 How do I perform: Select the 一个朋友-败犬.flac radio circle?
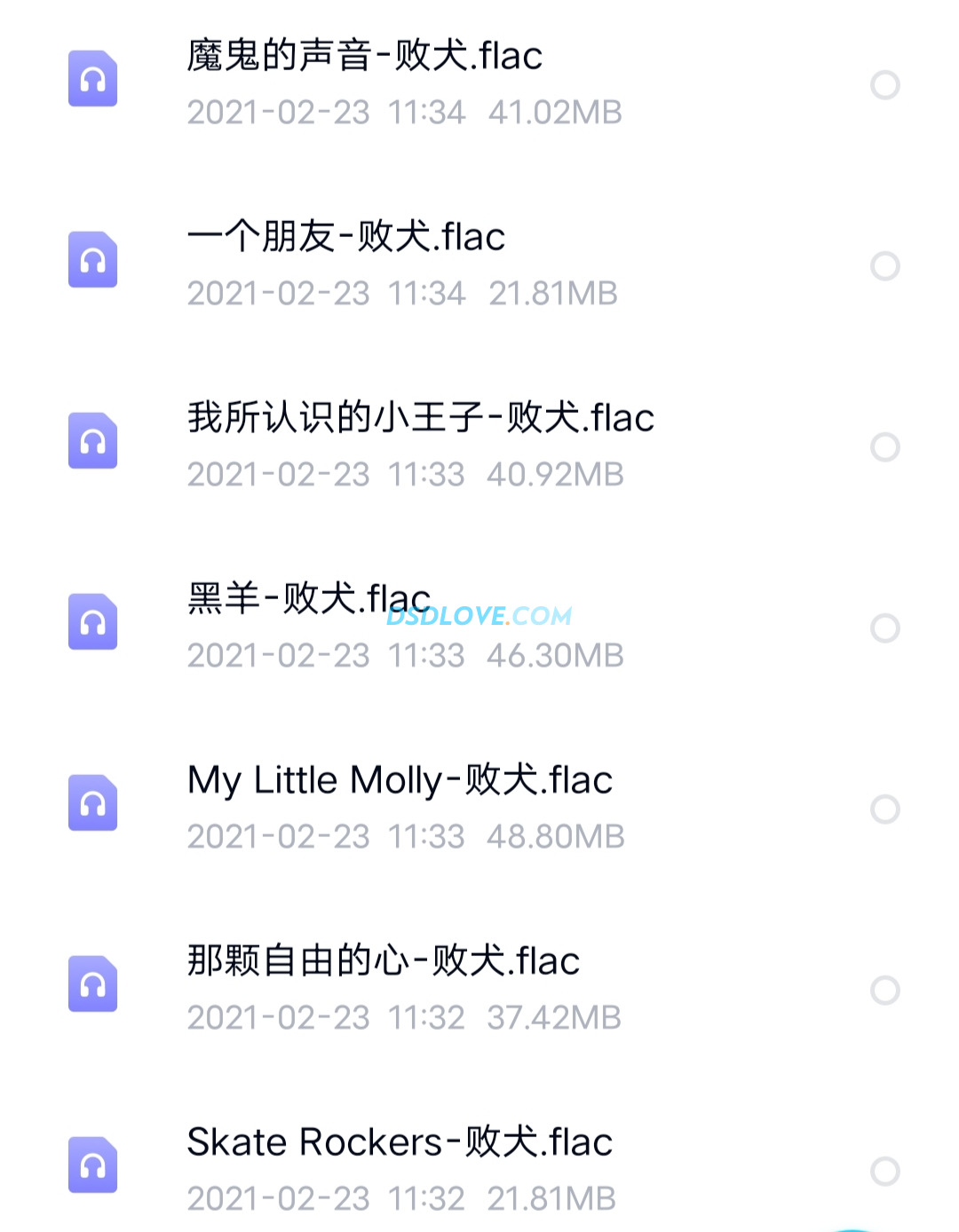click(884, 266)
